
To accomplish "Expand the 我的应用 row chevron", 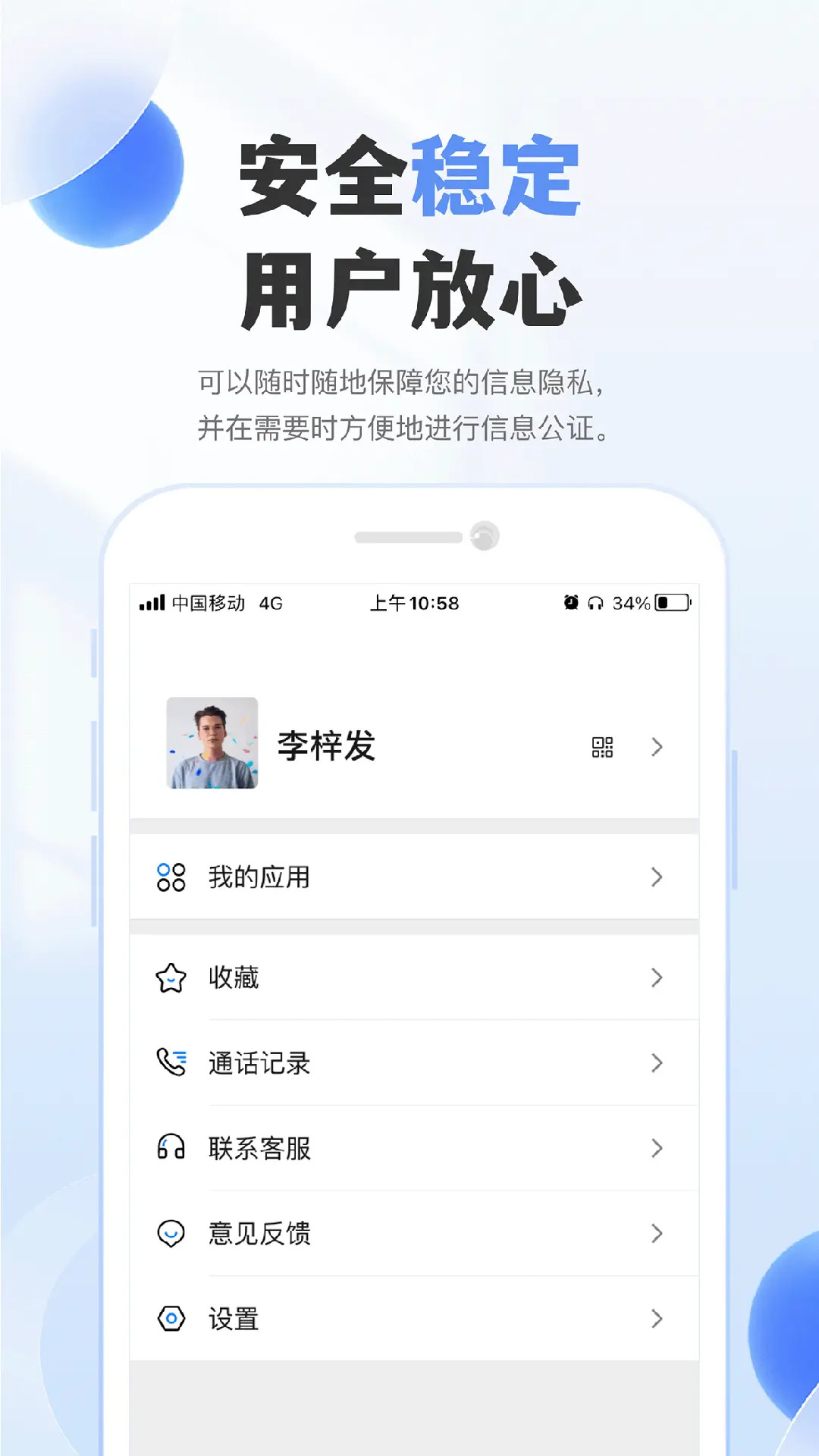I will (x=656, y=877).
